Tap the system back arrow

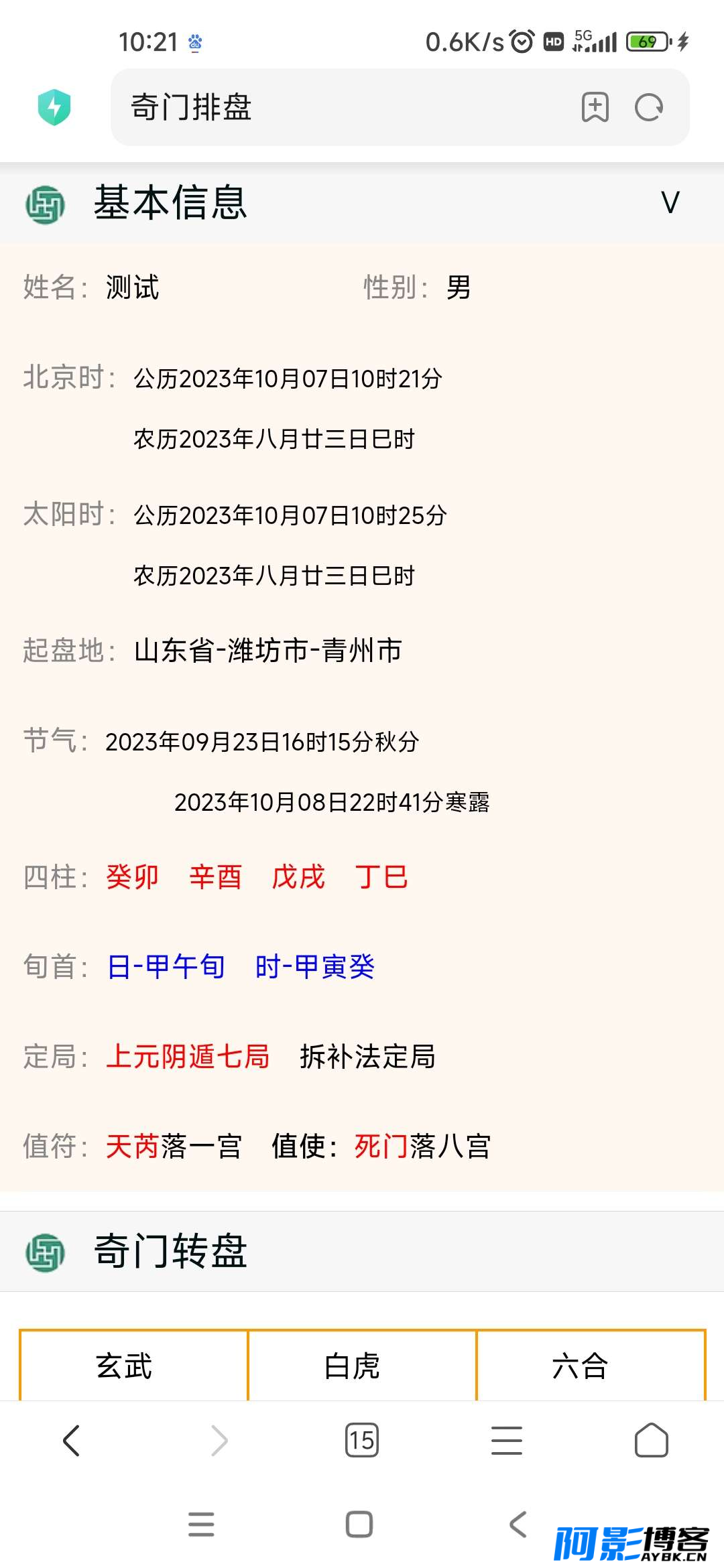[518, 1524]
